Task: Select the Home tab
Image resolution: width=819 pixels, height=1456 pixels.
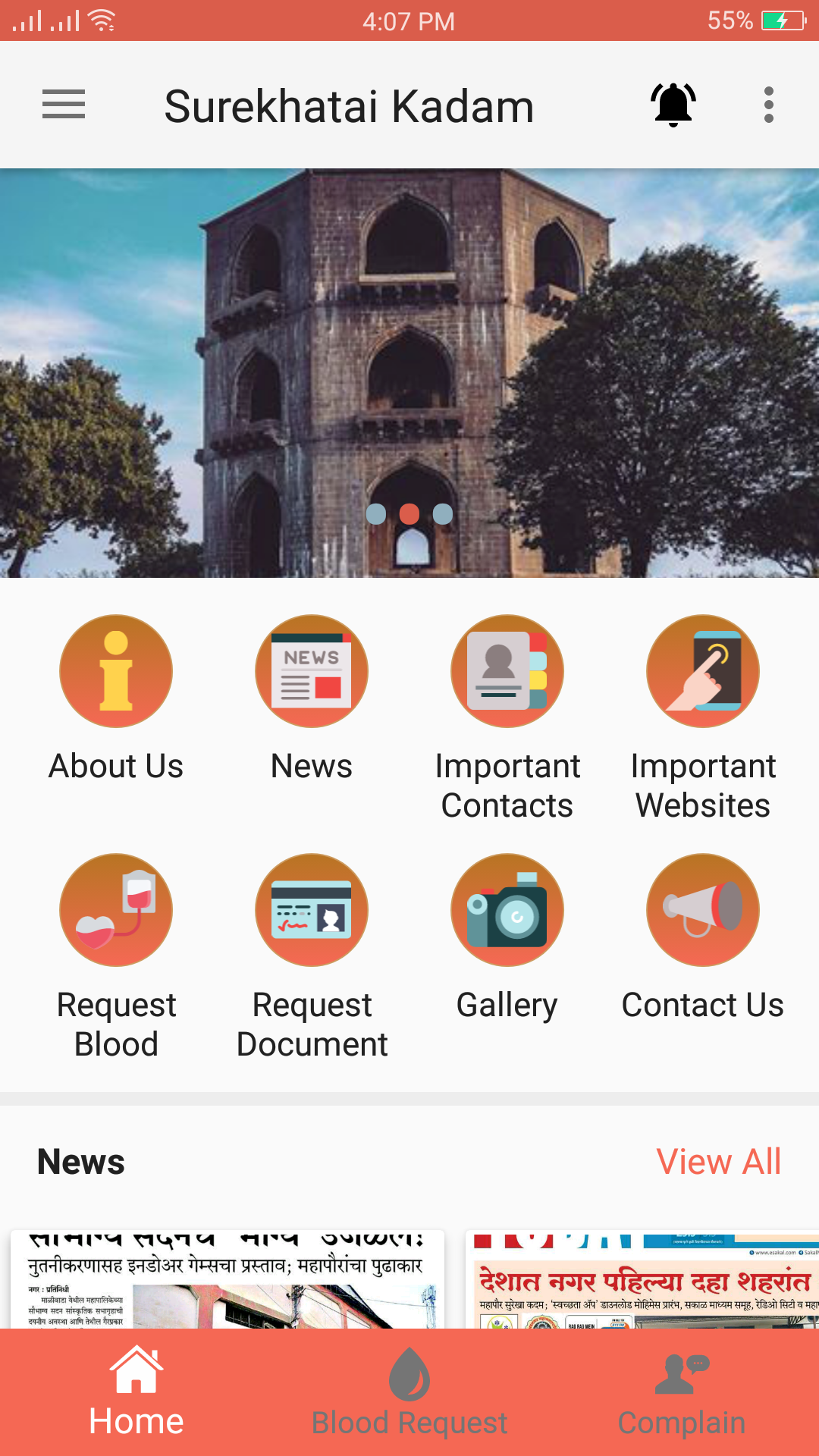Action: [x=136, y=1392]
